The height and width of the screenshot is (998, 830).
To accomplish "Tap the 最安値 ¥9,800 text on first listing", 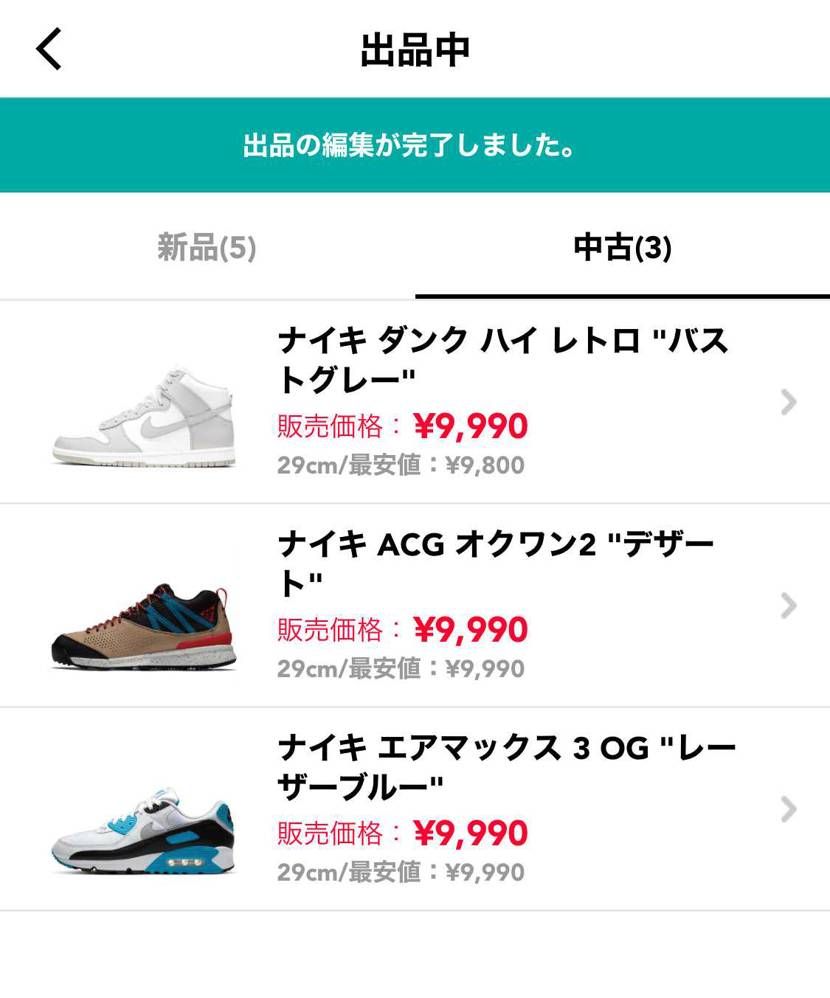I will click(399, 465).
